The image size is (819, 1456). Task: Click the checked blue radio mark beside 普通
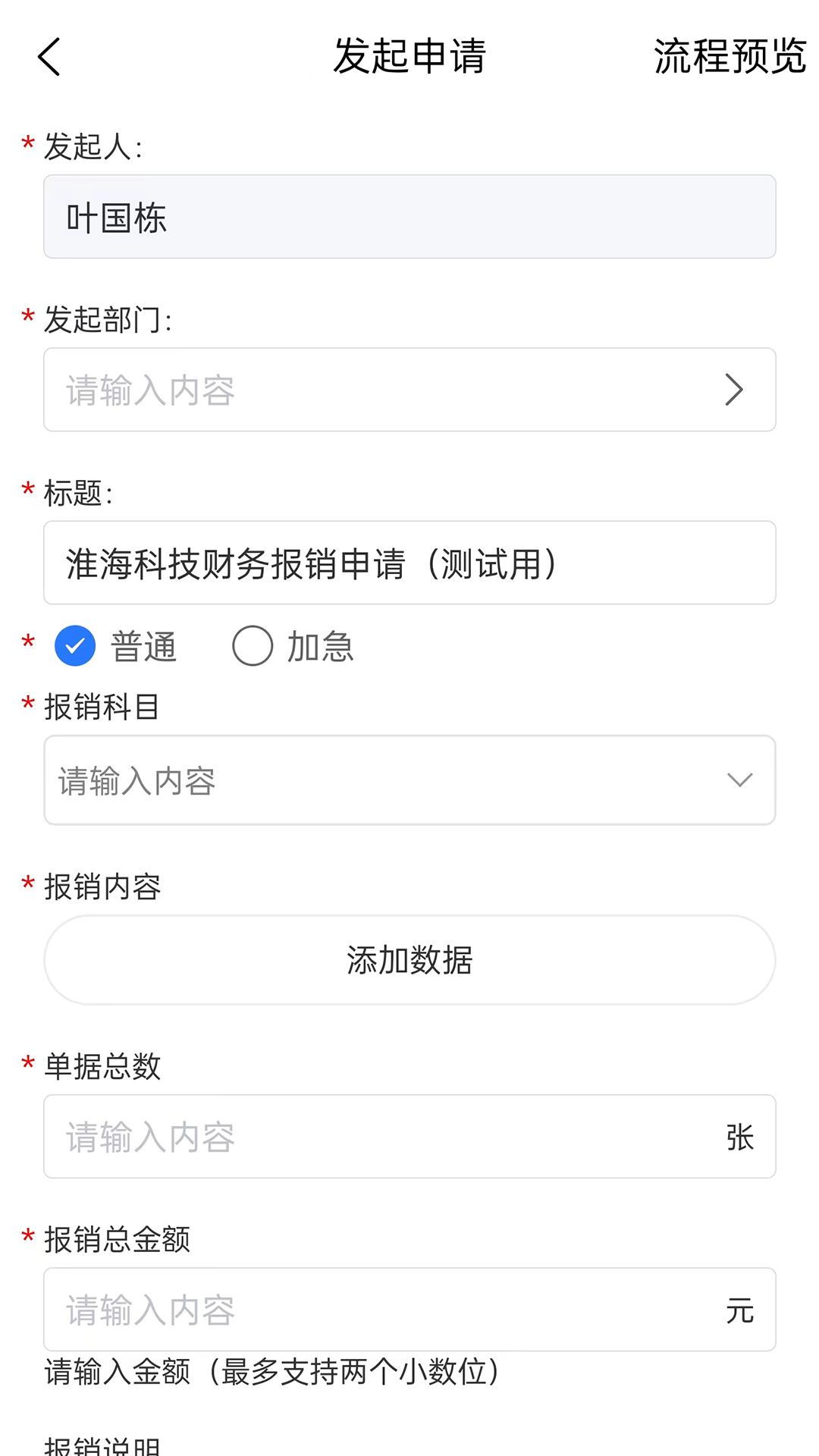pos(74,645)
